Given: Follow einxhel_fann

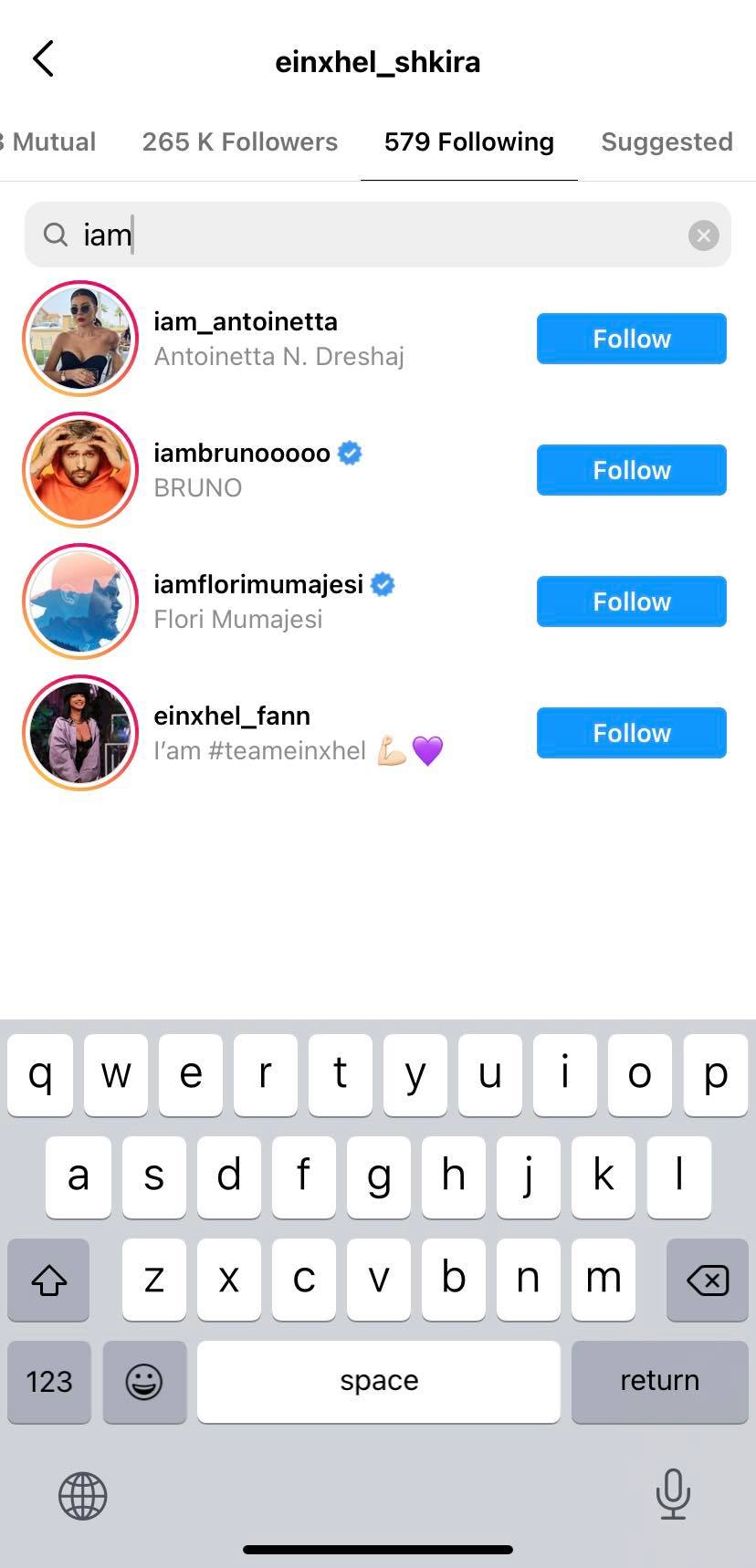Looking at the screenshot, I should click(631, 733).
